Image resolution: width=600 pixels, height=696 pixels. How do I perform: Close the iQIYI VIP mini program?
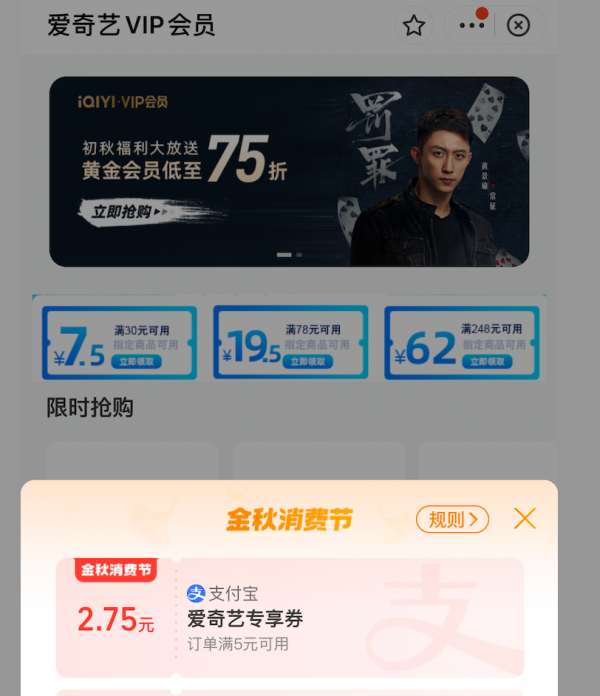518,26
